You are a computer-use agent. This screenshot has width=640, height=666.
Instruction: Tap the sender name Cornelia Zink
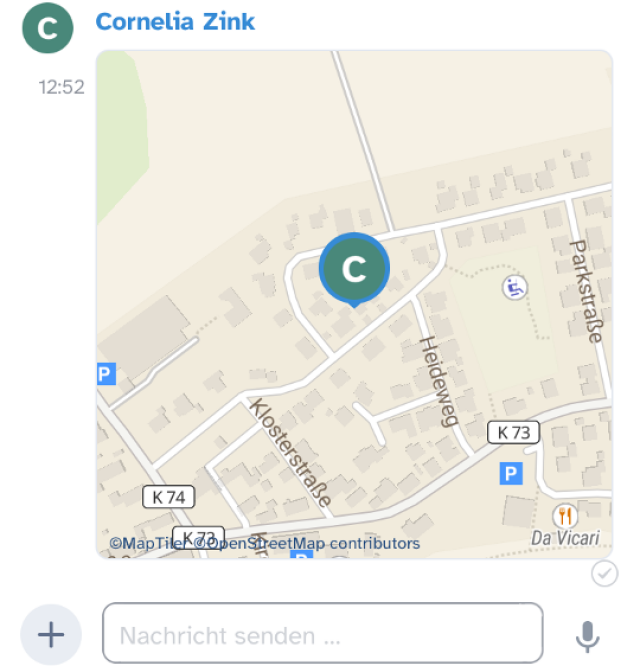pyautogui.click(x=175, y=22)
